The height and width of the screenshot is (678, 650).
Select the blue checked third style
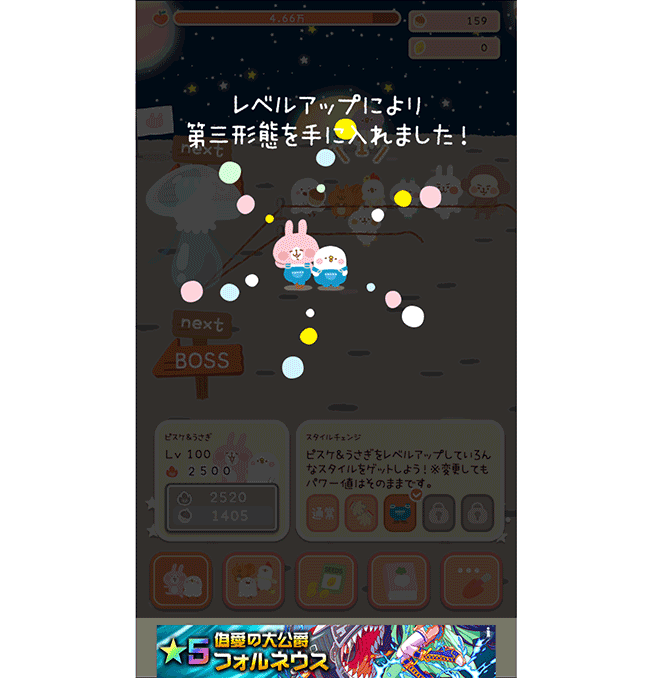[399, 512]
